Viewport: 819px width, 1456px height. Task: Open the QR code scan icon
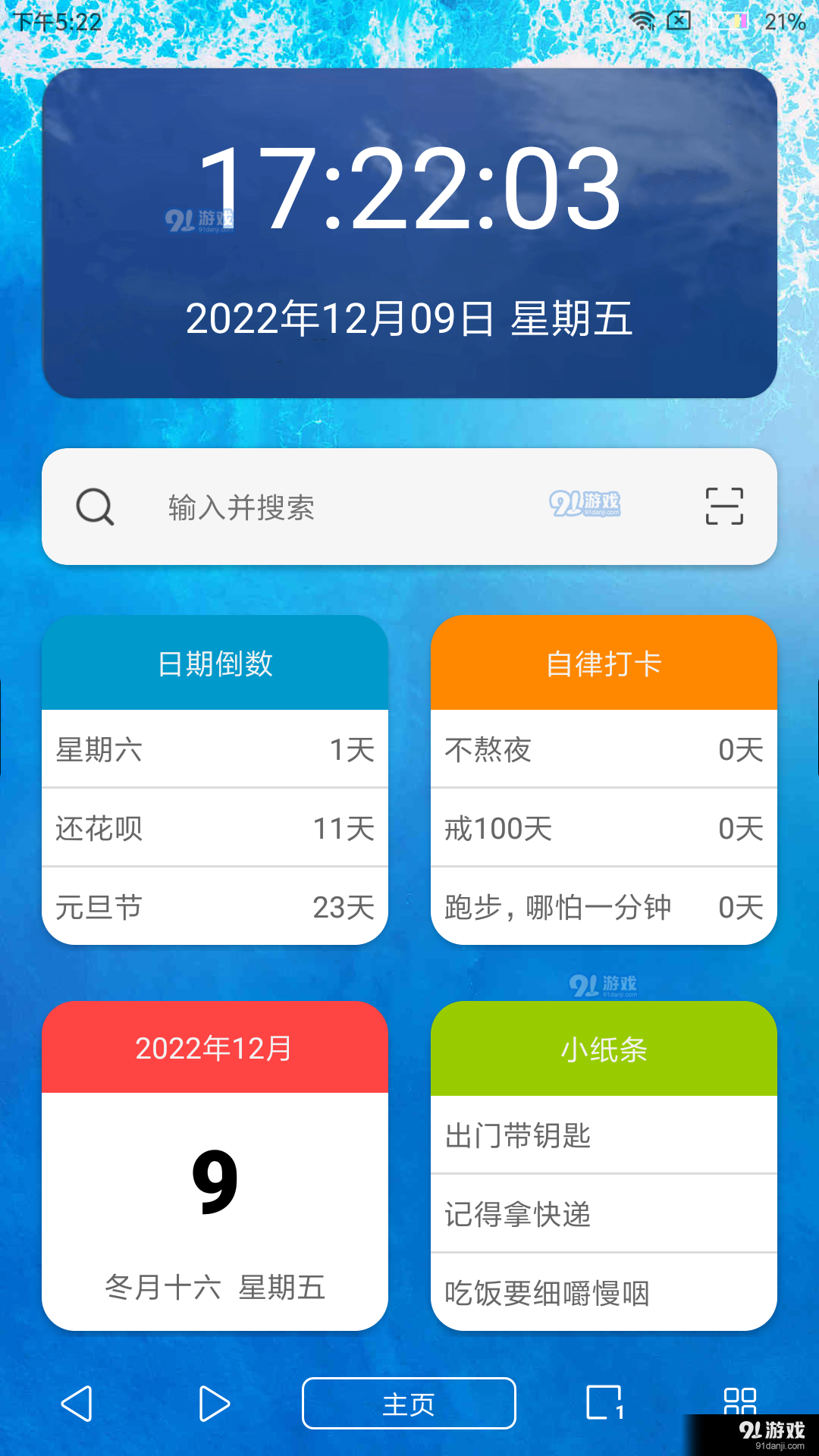724,507
